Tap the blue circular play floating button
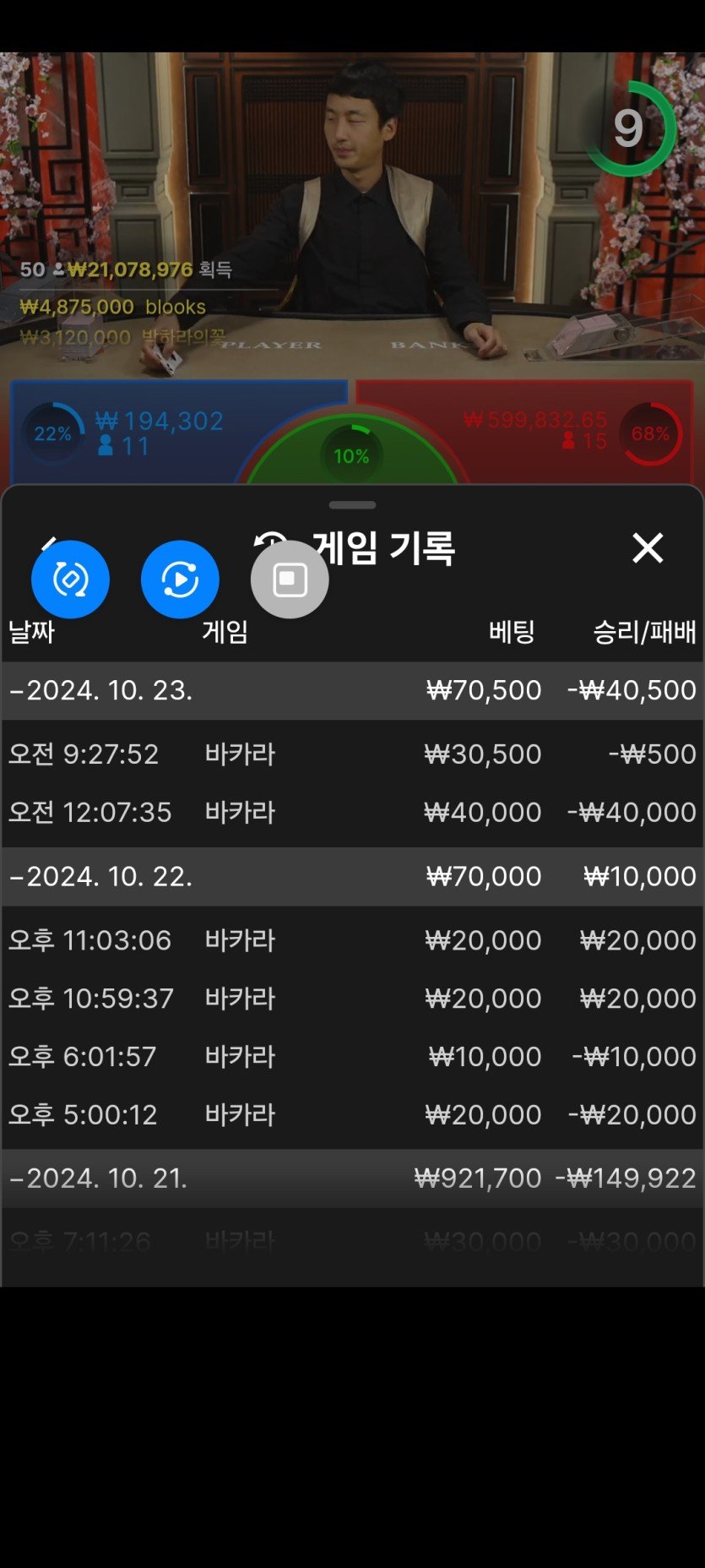Screen dimensions: 705x1568 tap(180, 580)
